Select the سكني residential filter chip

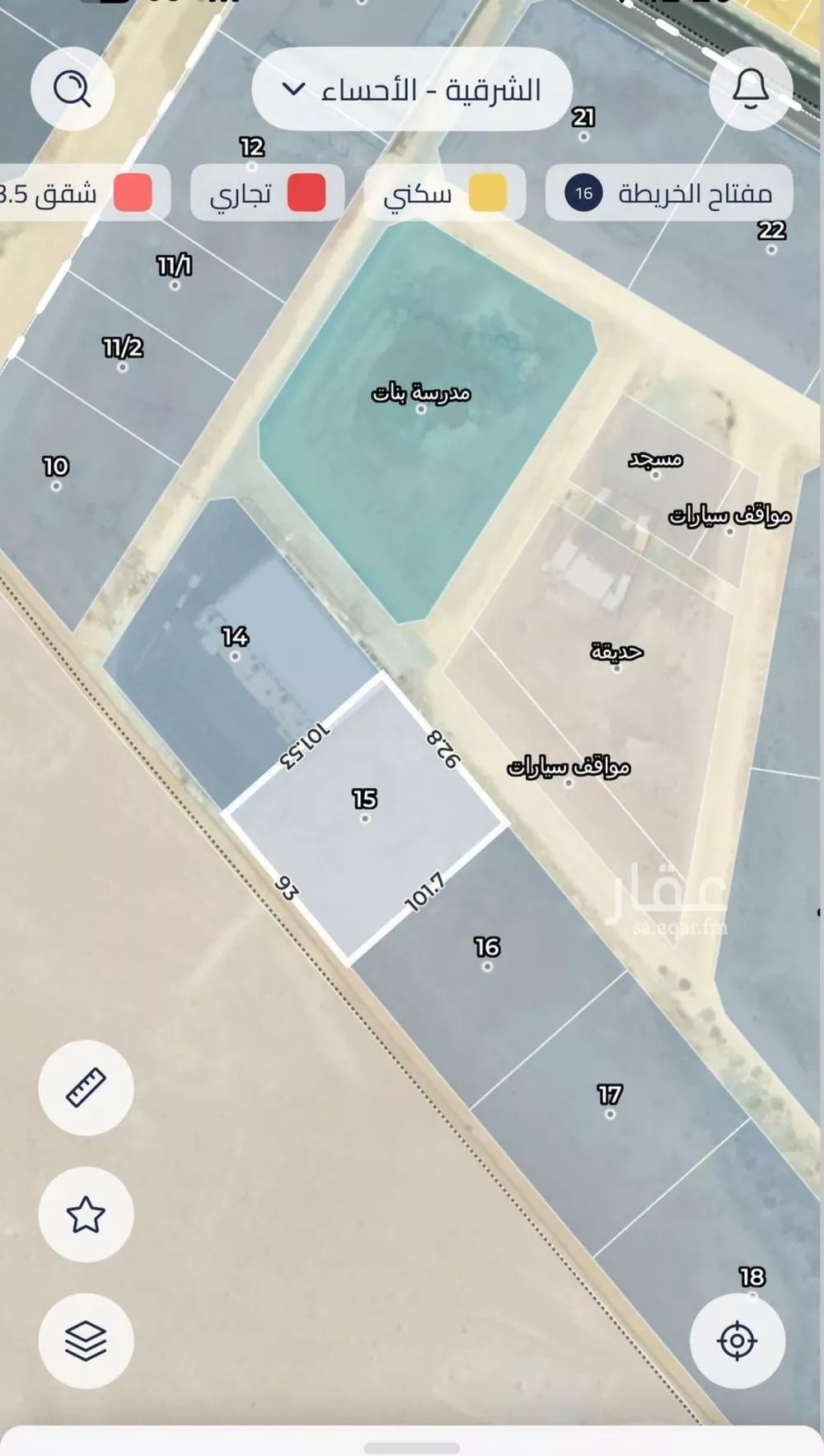pyautogui.click(x=444, y=194)
